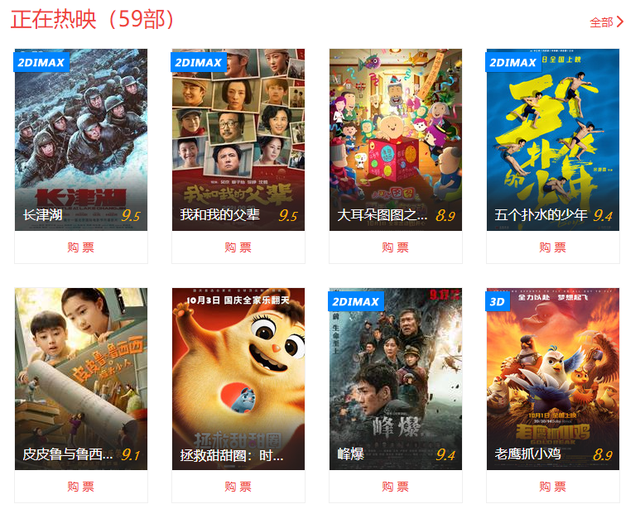Buy tickets for 我和我的父辈

tap(238, 247)
